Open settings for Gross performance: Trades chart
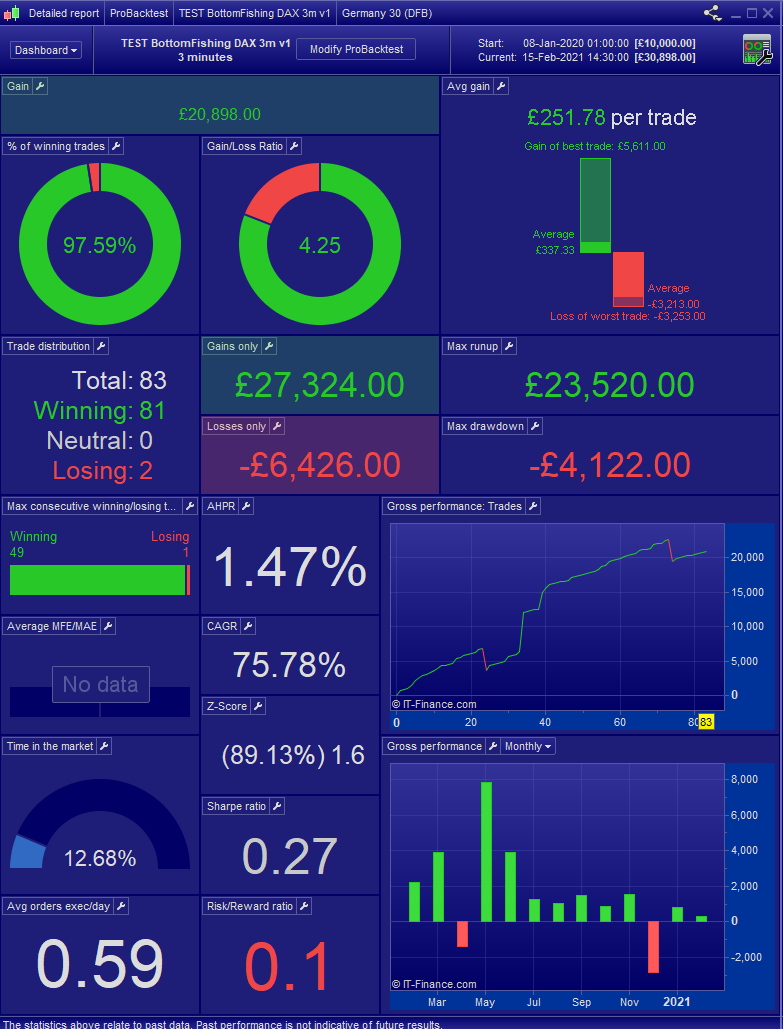The image size is (783, 1029). pyautogui.click(x=533, y=507)
